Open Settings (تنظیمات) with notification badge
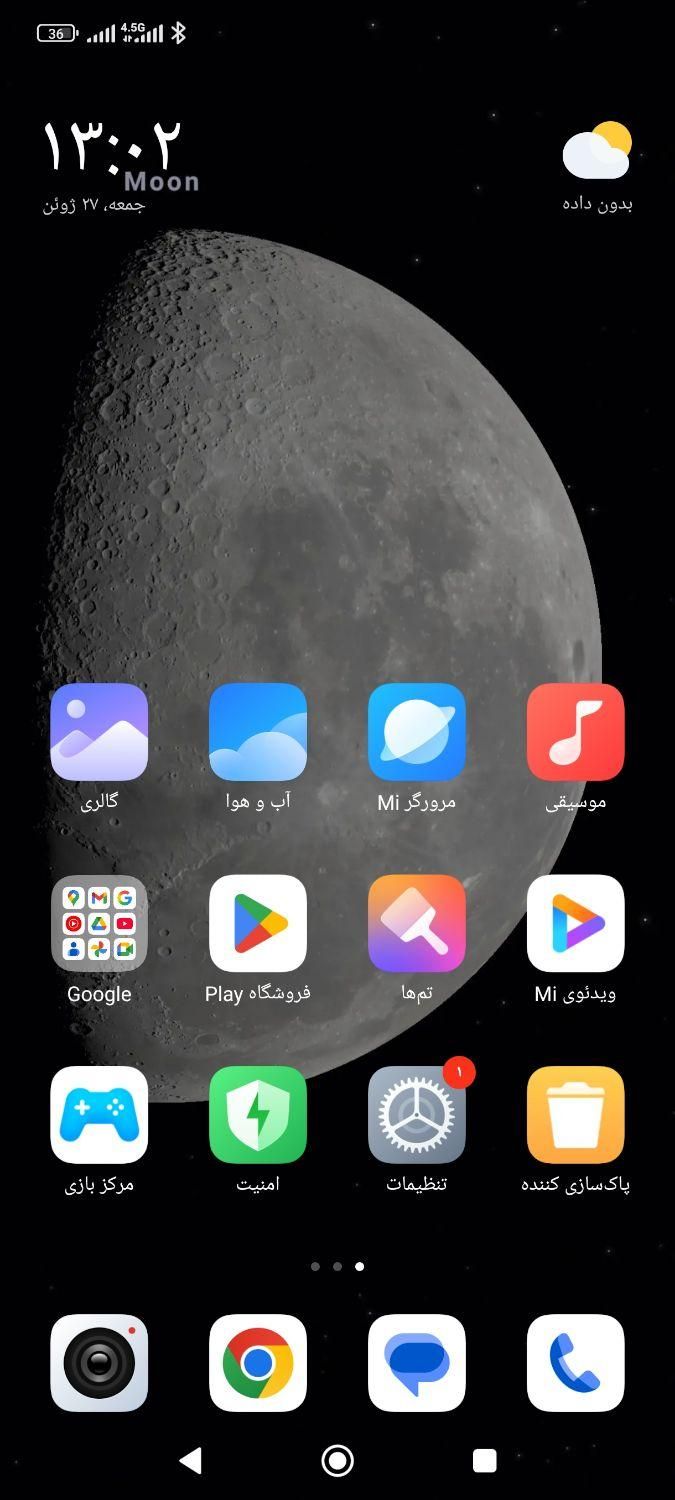This screenshot has height=1500, width=675. click(417, 1114)
